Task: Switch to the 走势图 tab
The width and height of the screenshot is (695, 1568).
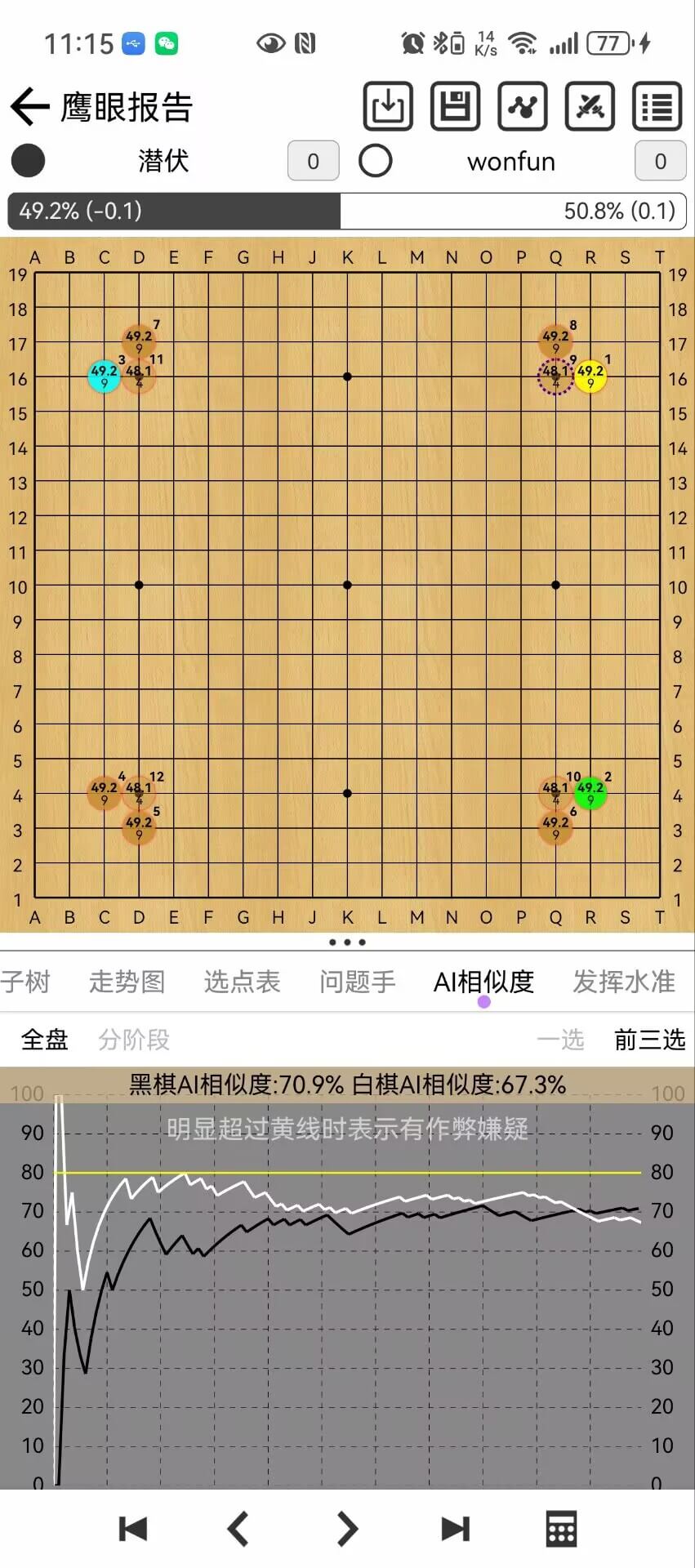Action: pyautogui.click(x=127, y=981)
